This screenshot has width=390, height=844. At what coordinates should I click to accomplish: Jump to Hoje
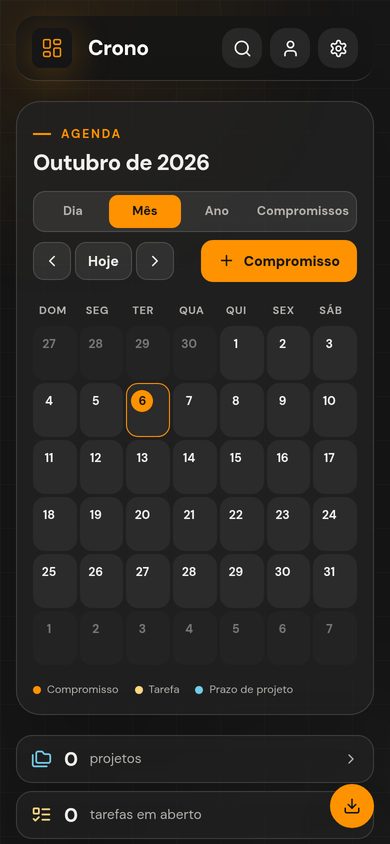pyautogui.click(x=103, y=261)
